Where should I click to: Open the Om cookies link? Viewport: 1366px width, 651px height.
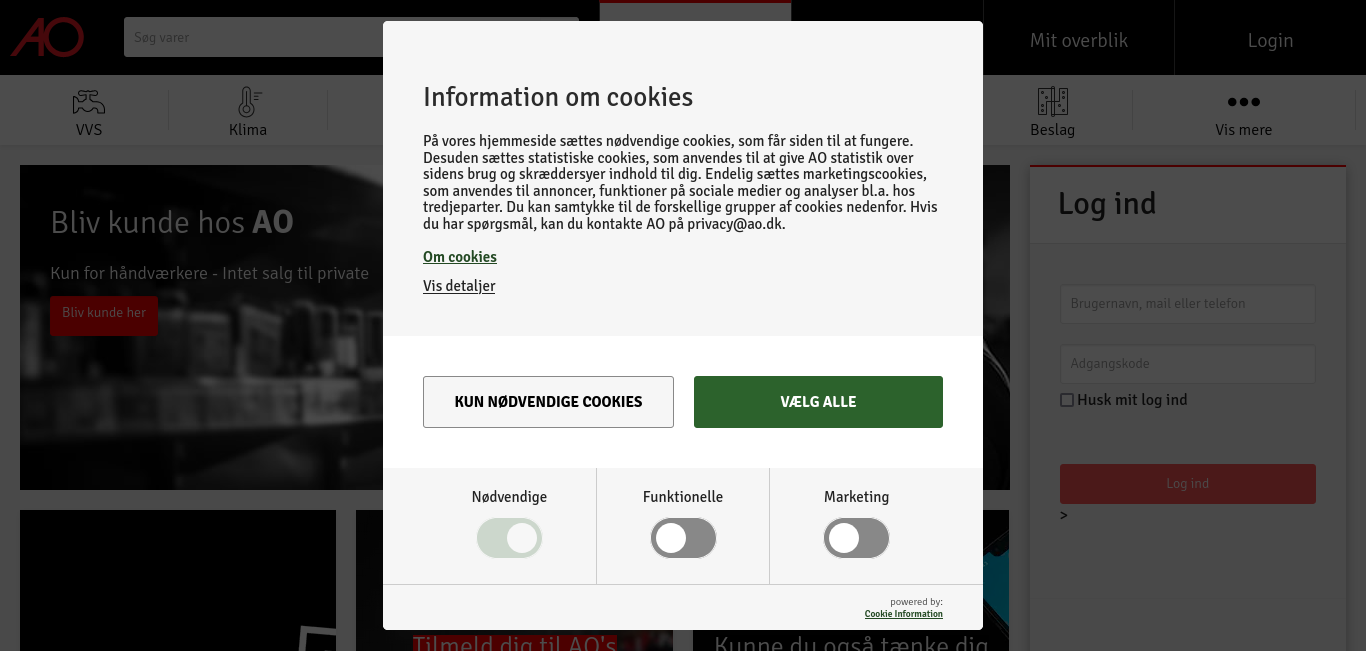pos(460,257)
